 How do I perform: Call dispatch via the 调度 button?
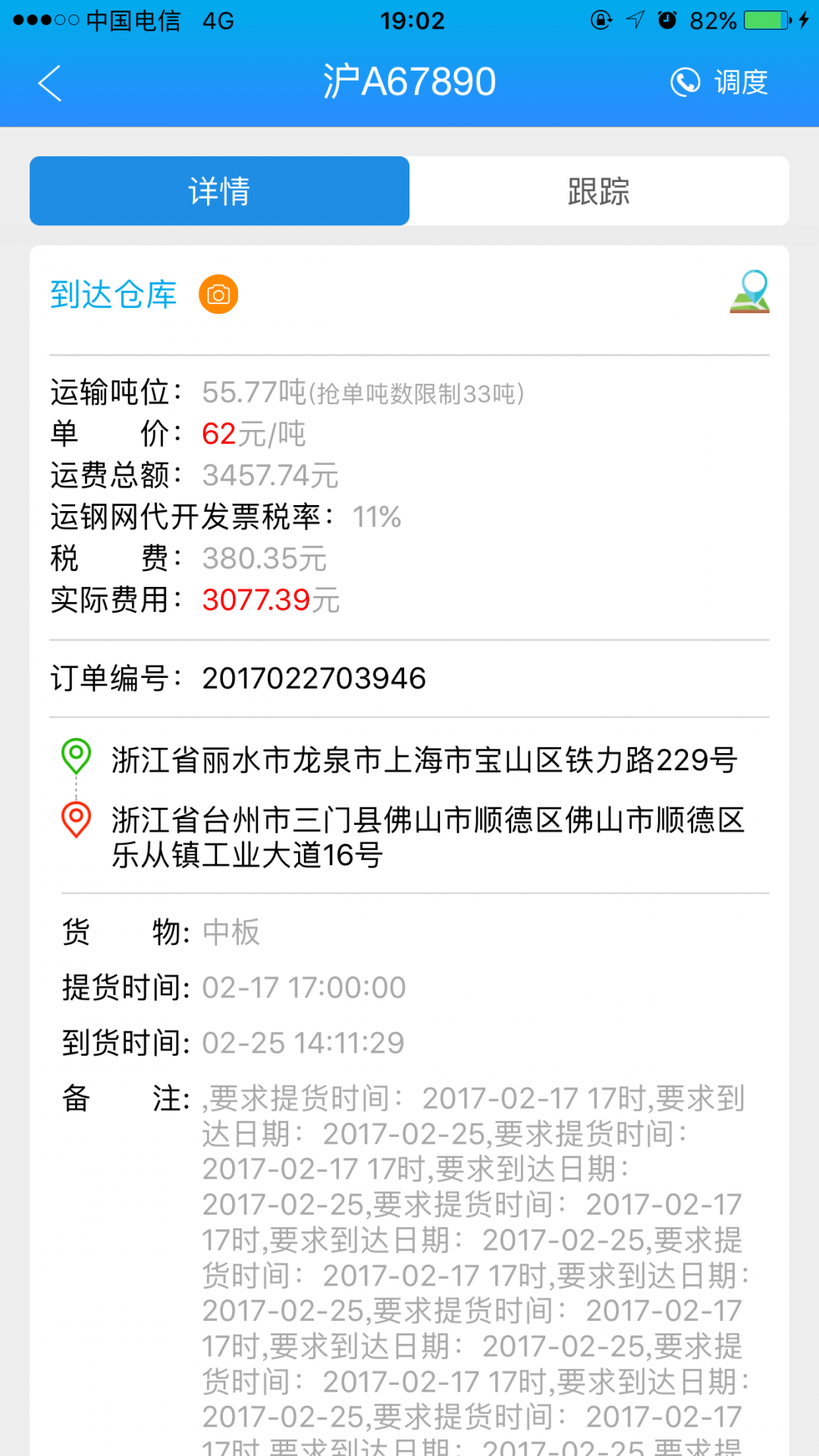tap(719, 82)
